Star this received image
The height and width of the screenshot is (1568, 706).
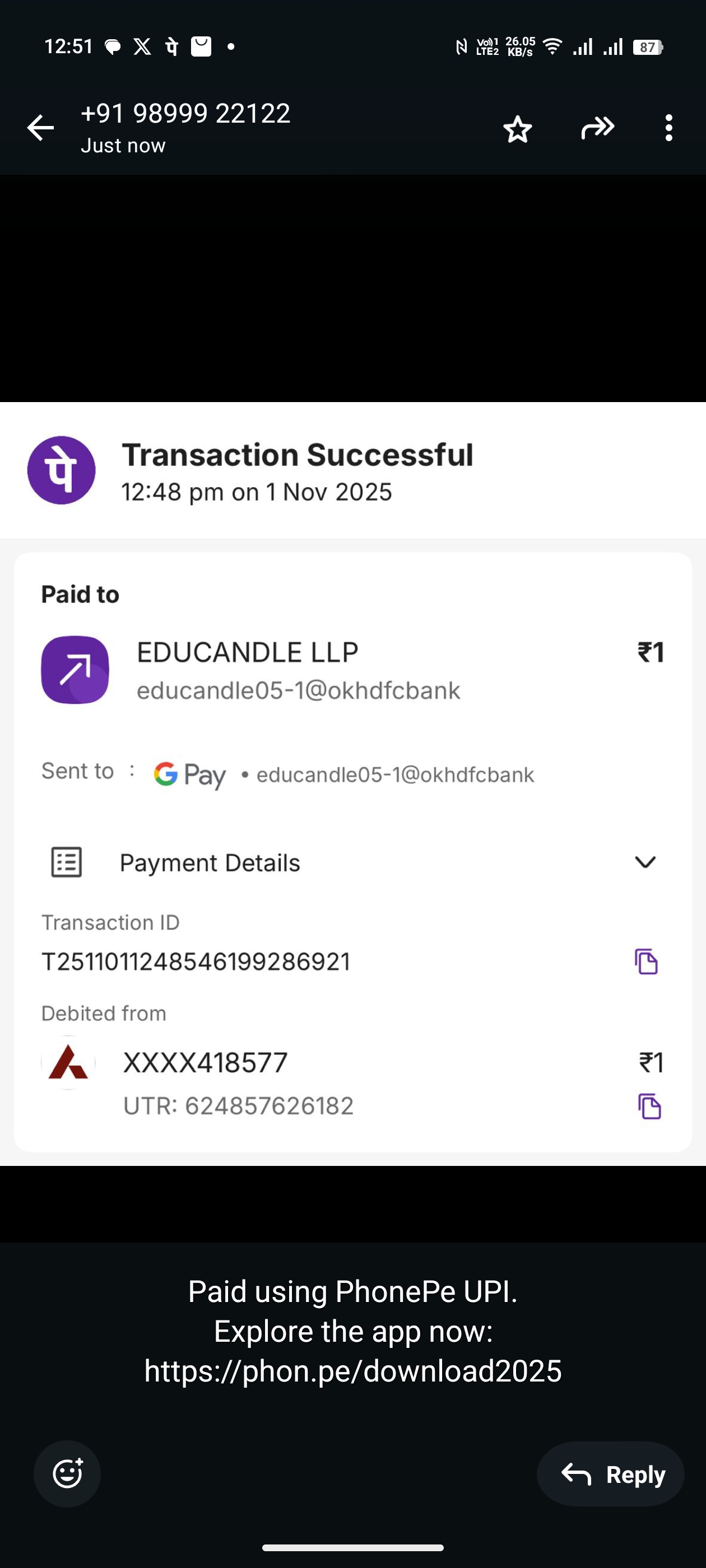click(x=518, y=129)
